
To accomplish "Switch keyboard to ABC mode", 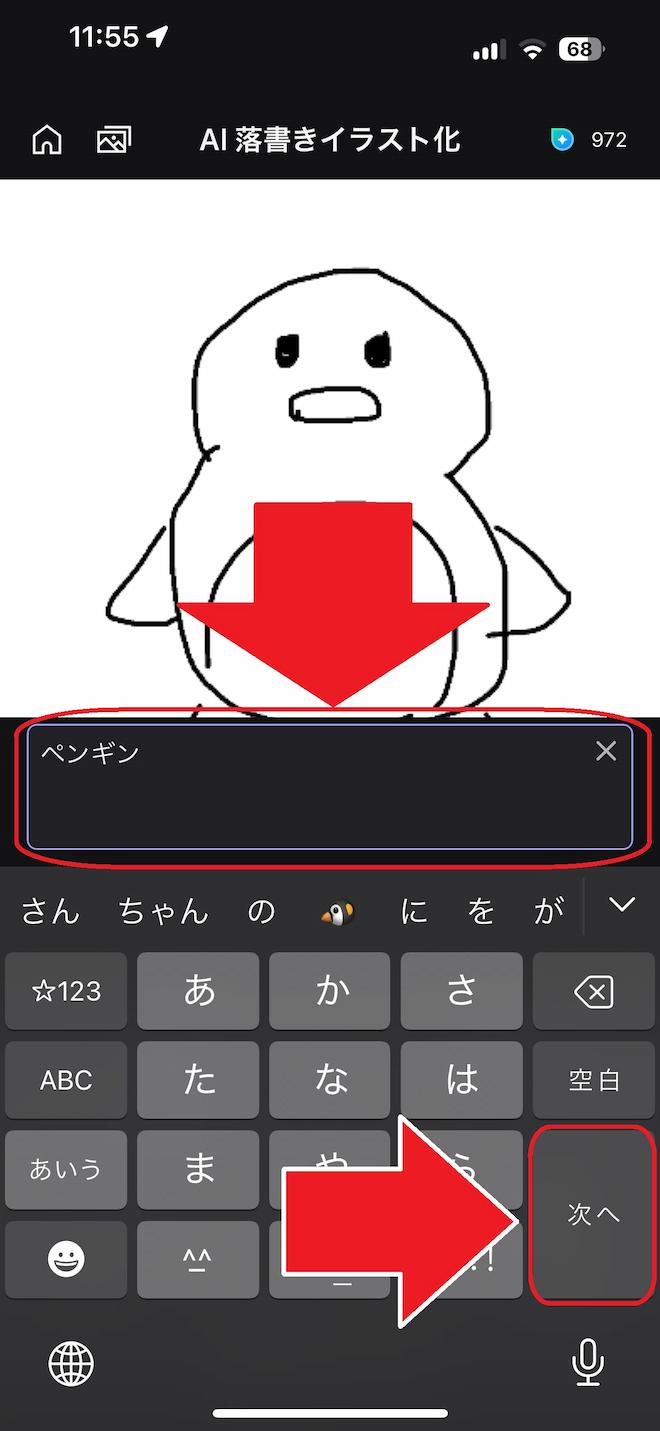I will pyautogui.click(x=66, y=1080).
